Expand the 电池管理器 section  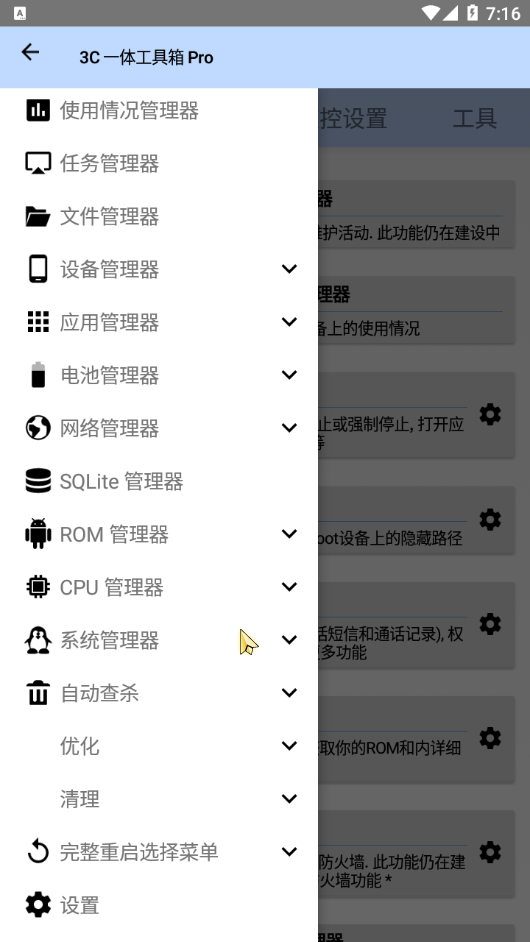[x=289, y=374]
